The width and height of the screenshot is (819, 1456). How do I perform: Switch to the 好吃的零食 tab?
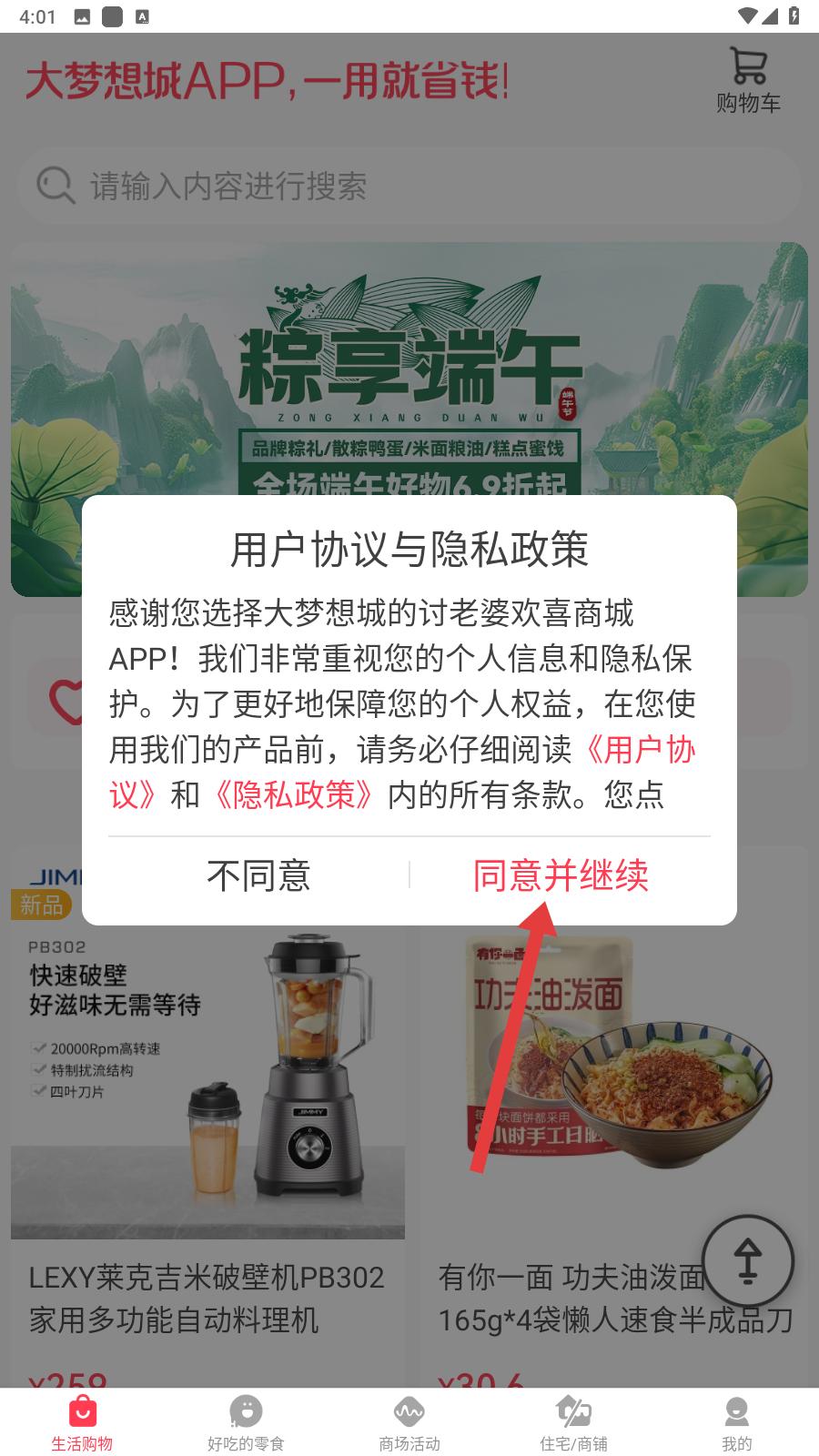coord(246,1423)
